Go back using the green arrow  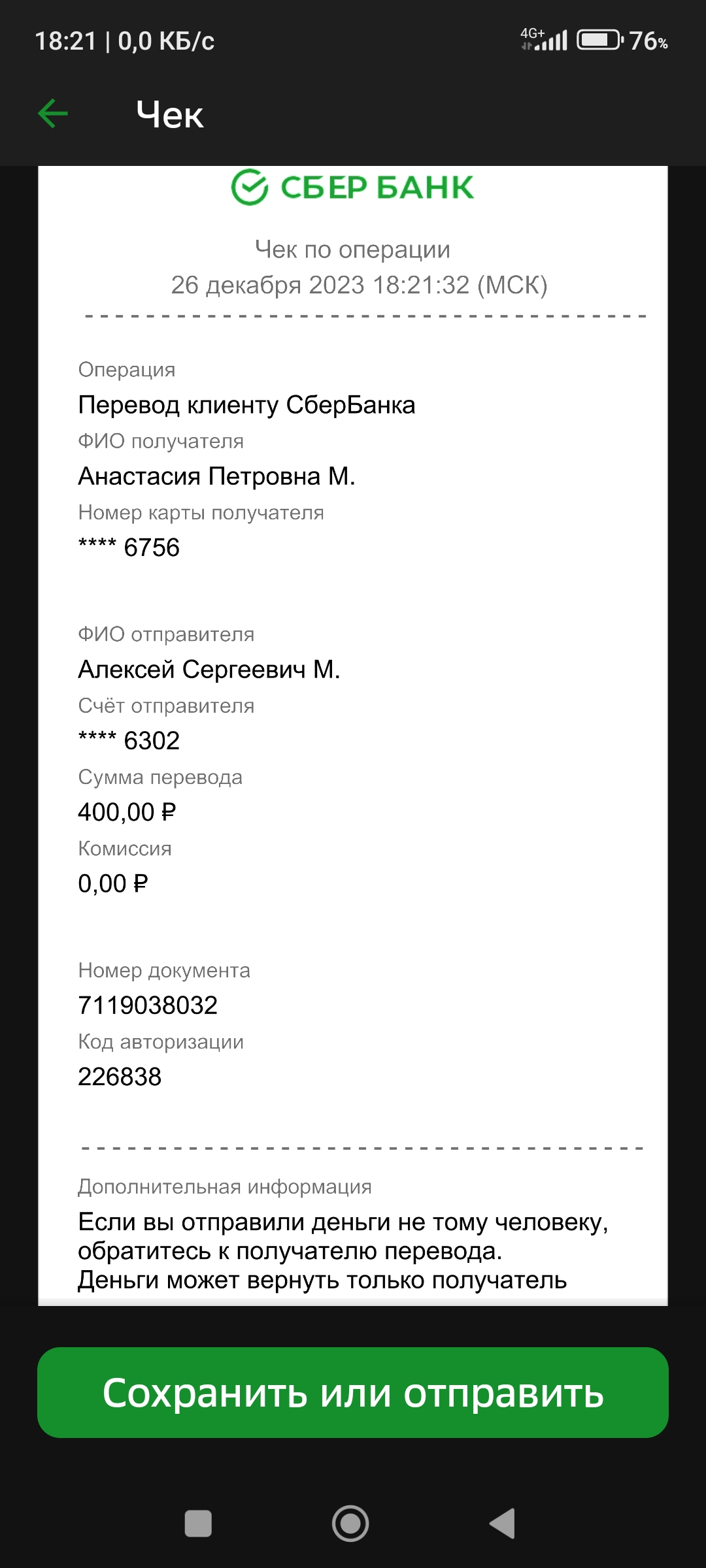point(53,114)
